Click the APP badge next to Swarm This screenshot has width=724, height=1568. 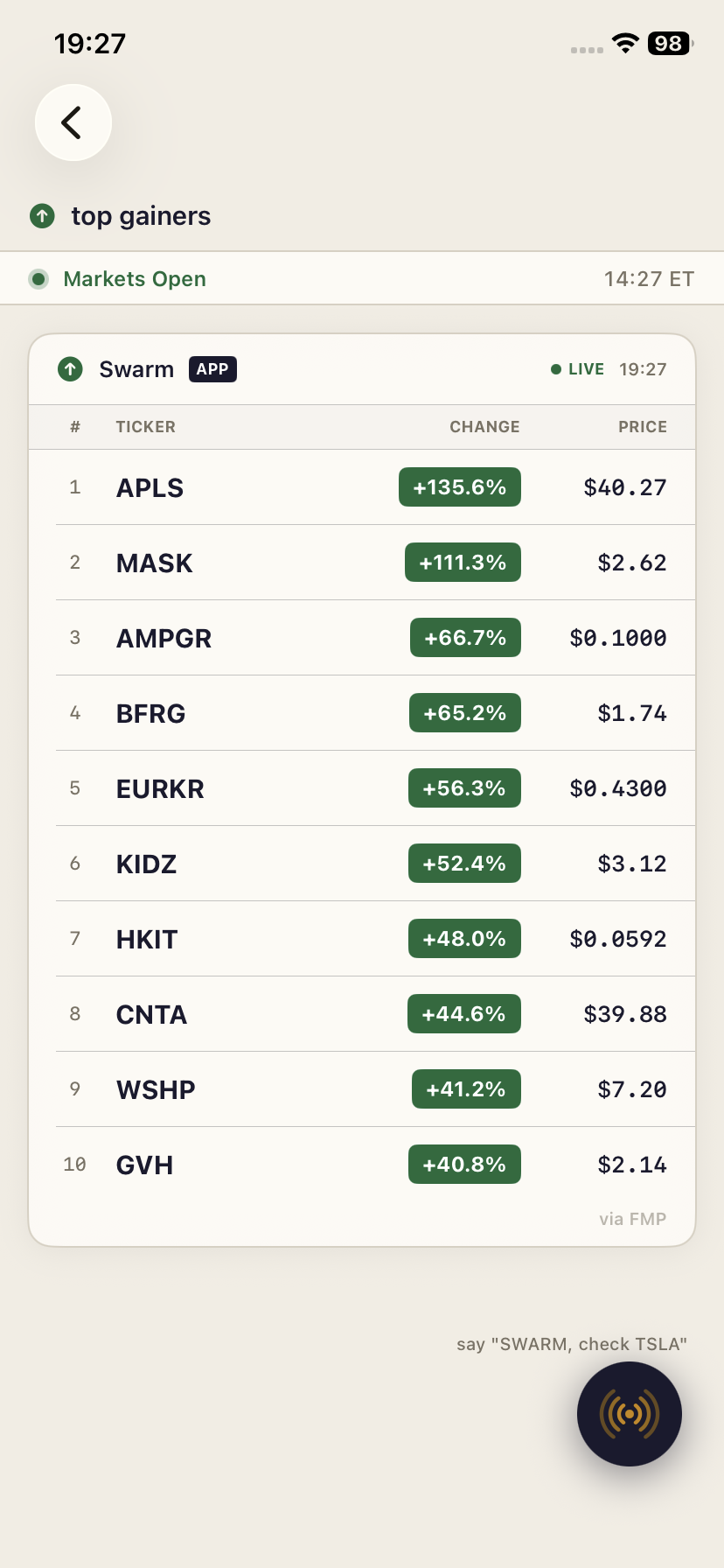click(212, 369)
